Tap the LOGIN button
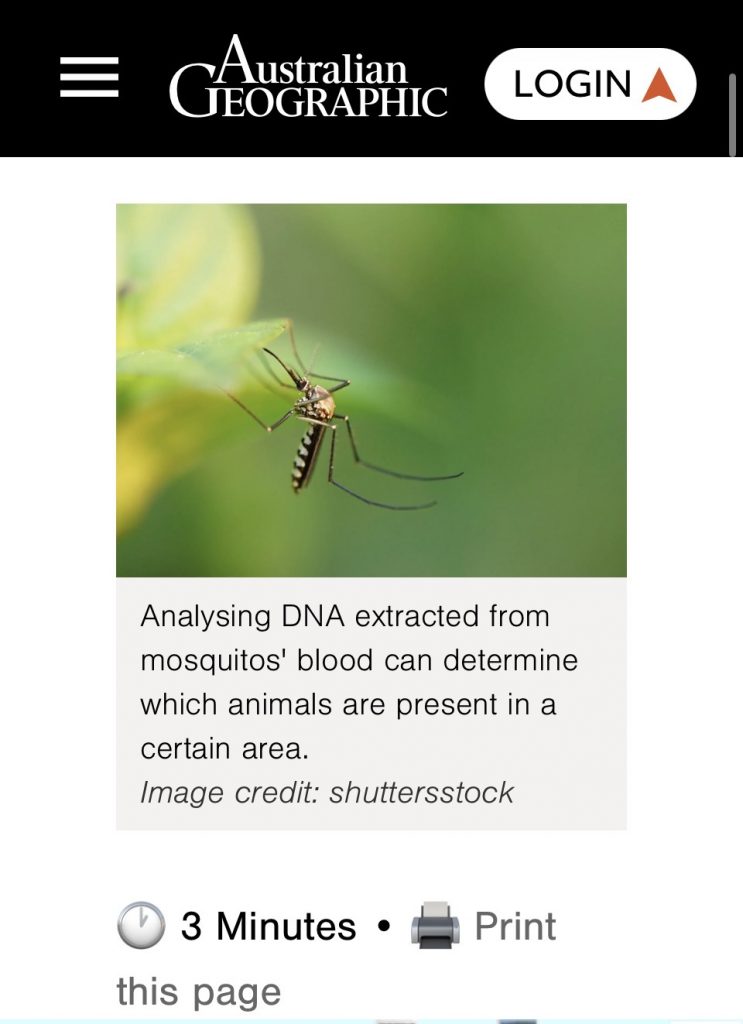Viewport: 743px width, 1024px height. pyautogui.click(x=590, y=84)
